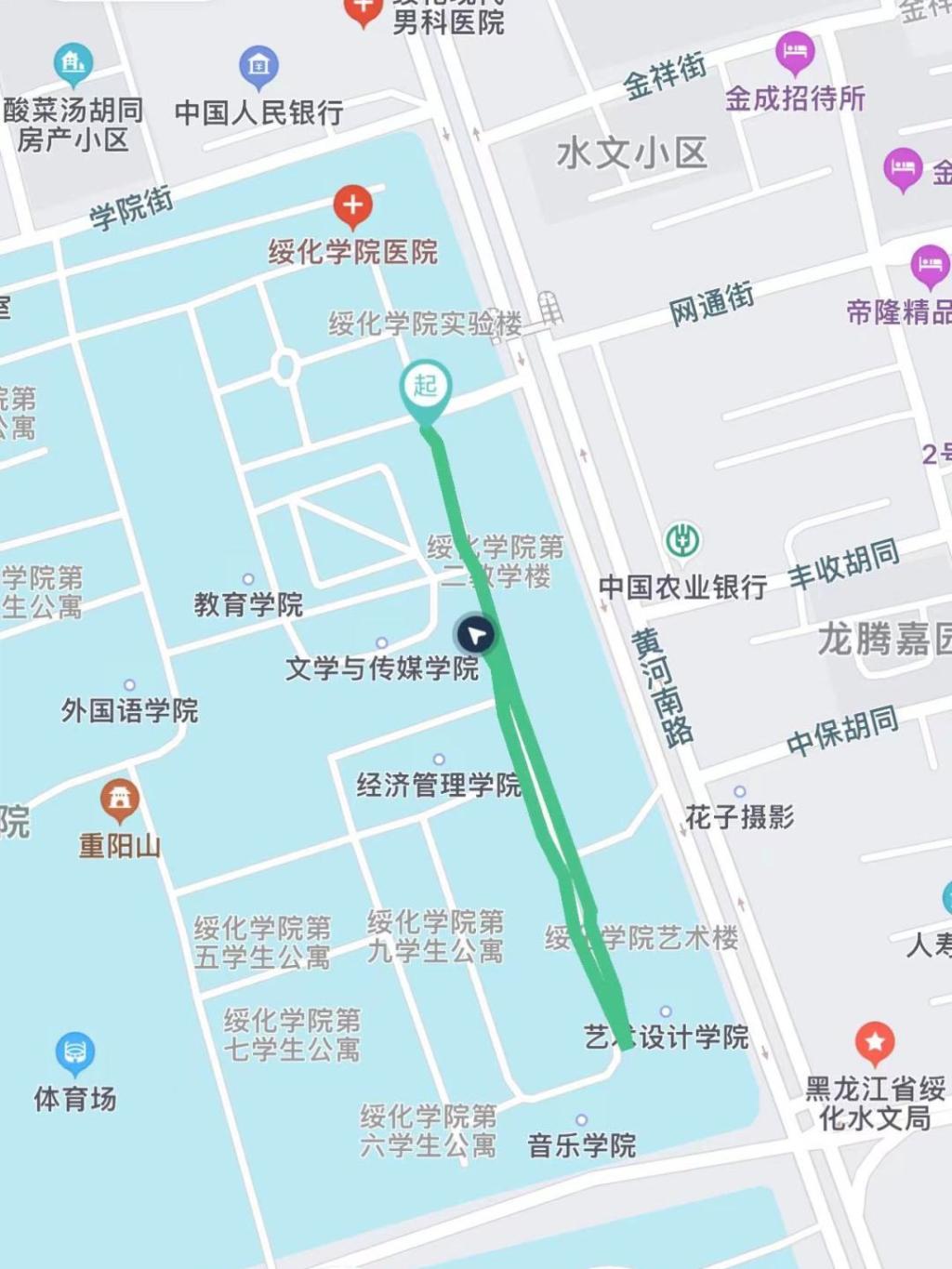Open the 金成招待所 lodging marker

point(795,50)
